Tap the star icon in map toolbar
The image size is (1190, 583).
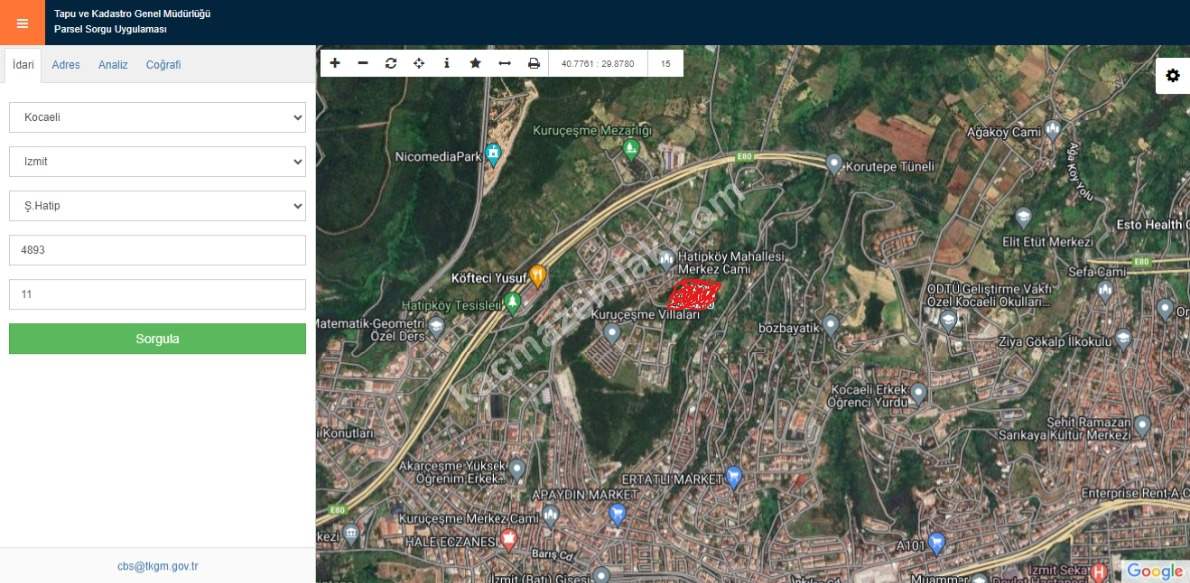click(475, 63)
